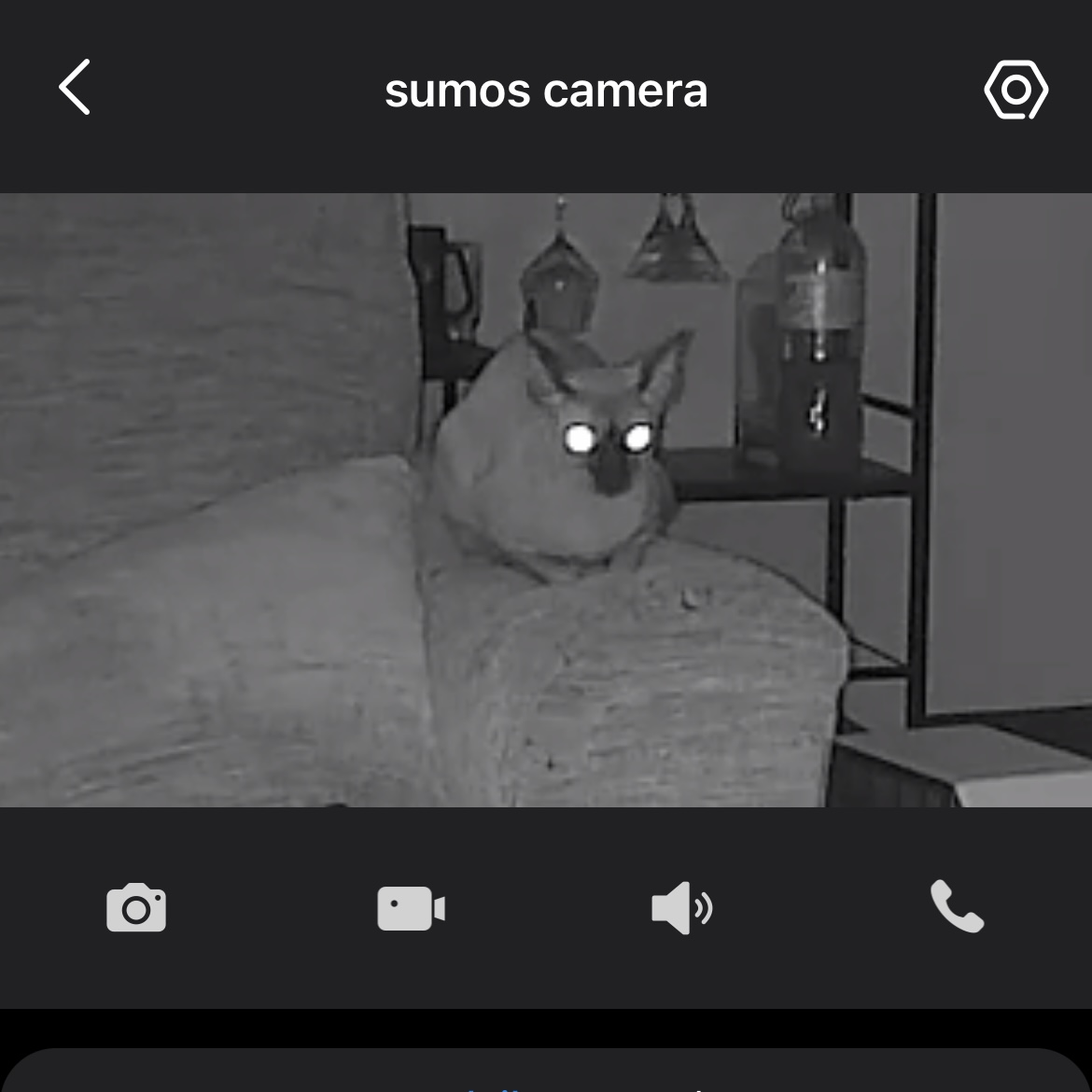This screenshot has height=1092, width=1092.
Task: Go back from sumos camera
Action: point(75,88)
